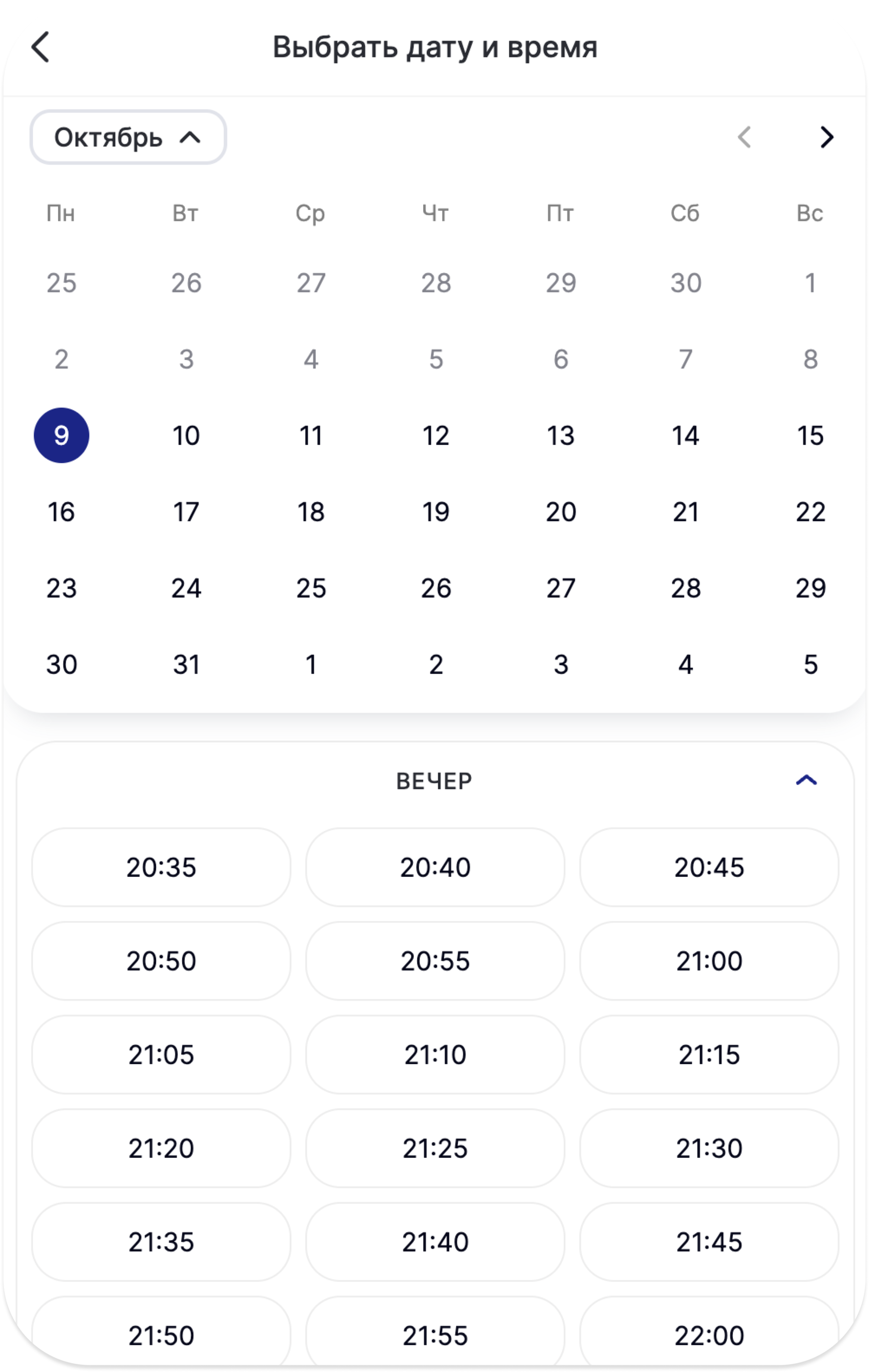869x1372 pixels.
Task: Book the 21:00 time slot
Action: pos(709,961)
